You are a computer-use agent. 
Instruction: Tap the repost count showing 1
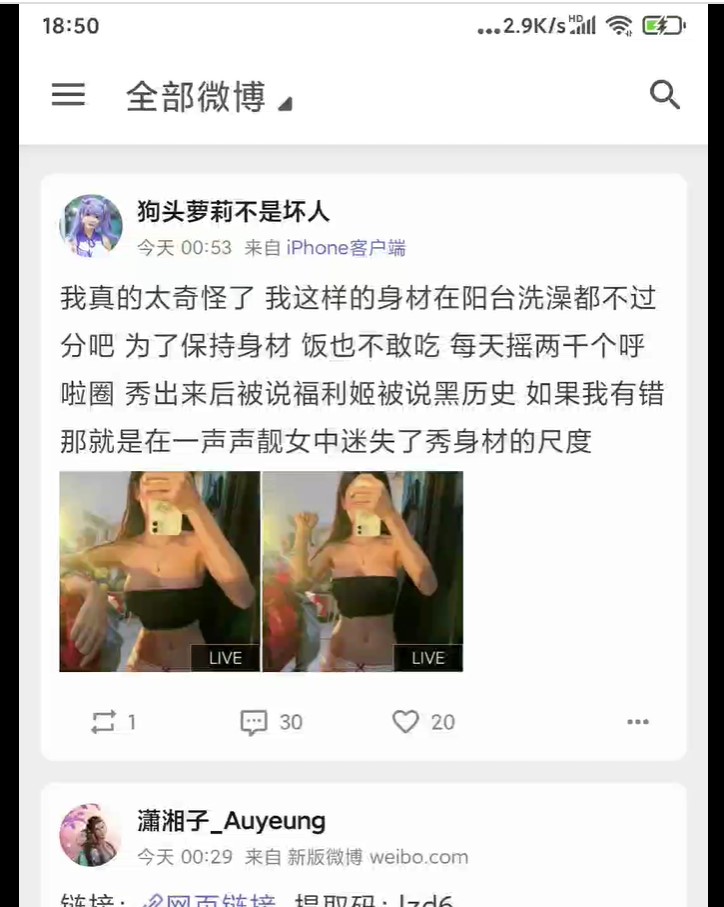[x=130, y=722]
